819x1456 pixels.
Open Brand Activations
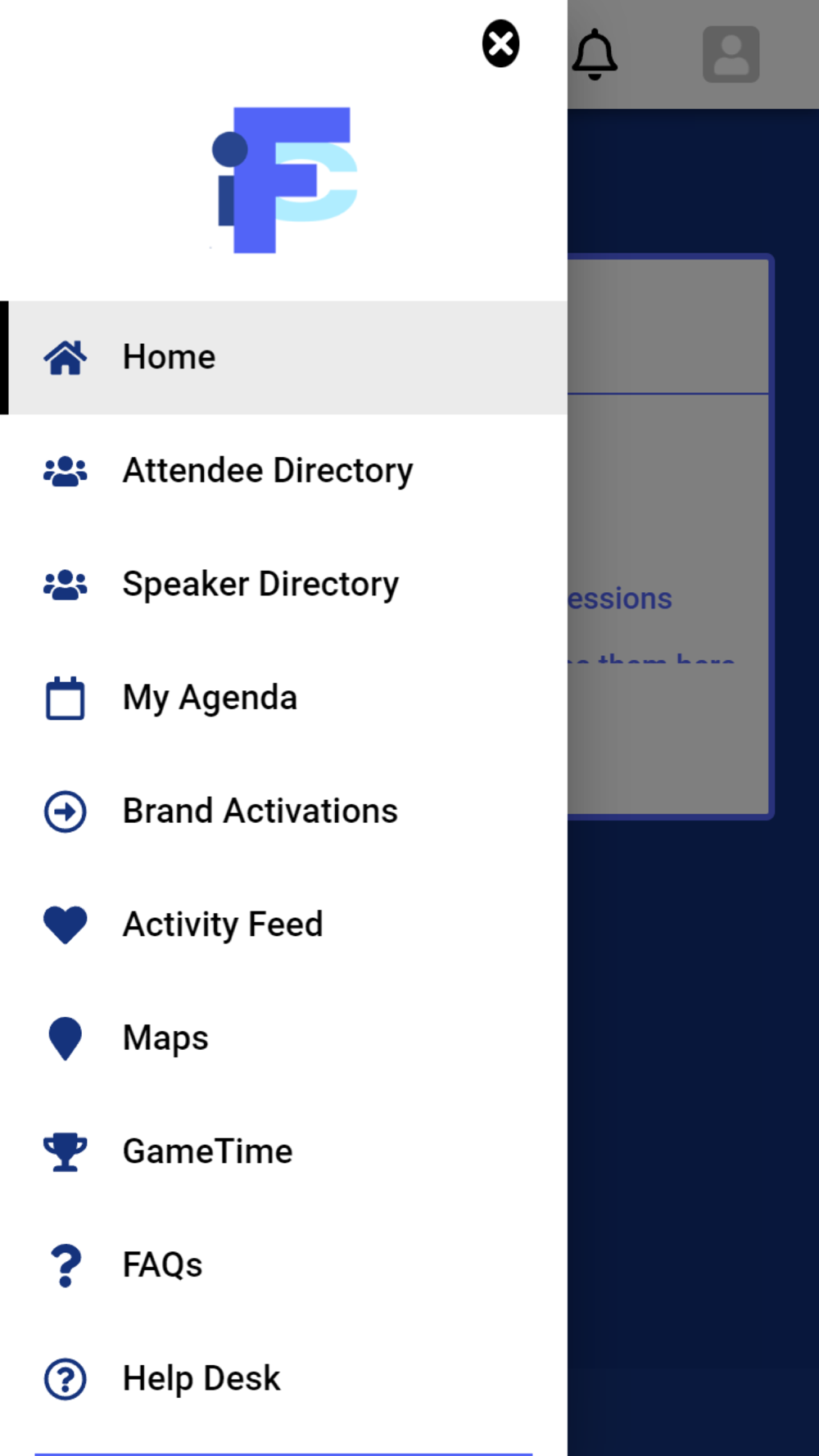(x=283, y=812)
